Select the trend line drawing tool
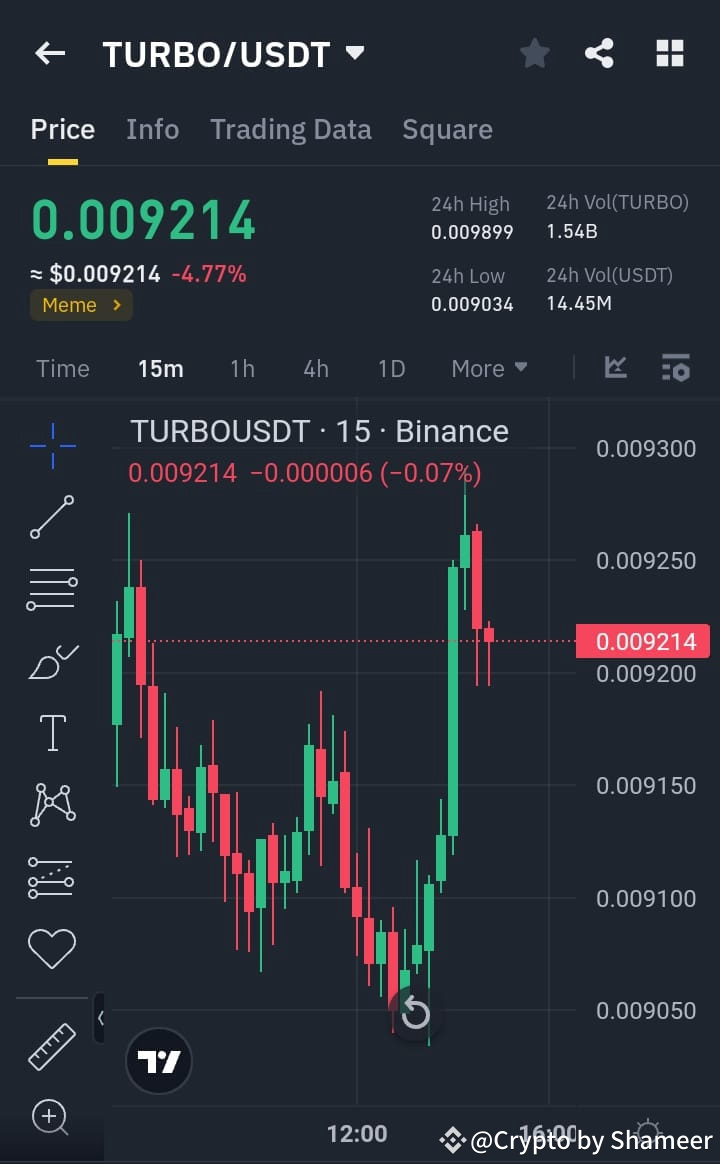 point(52,518)
